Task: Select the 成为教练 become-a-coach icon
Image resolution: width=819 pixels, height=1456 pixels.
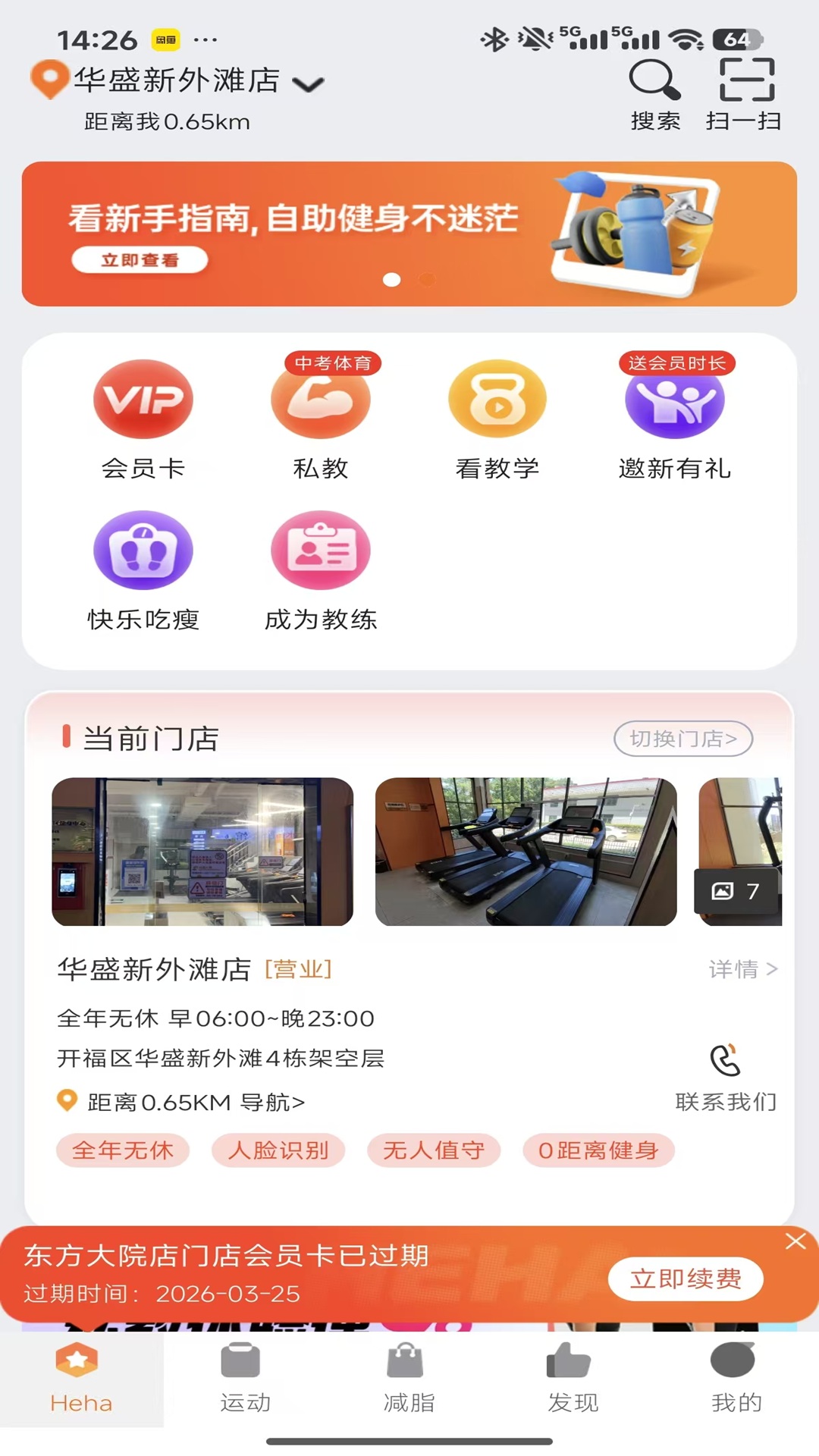Action: click(x=321, y=550)
